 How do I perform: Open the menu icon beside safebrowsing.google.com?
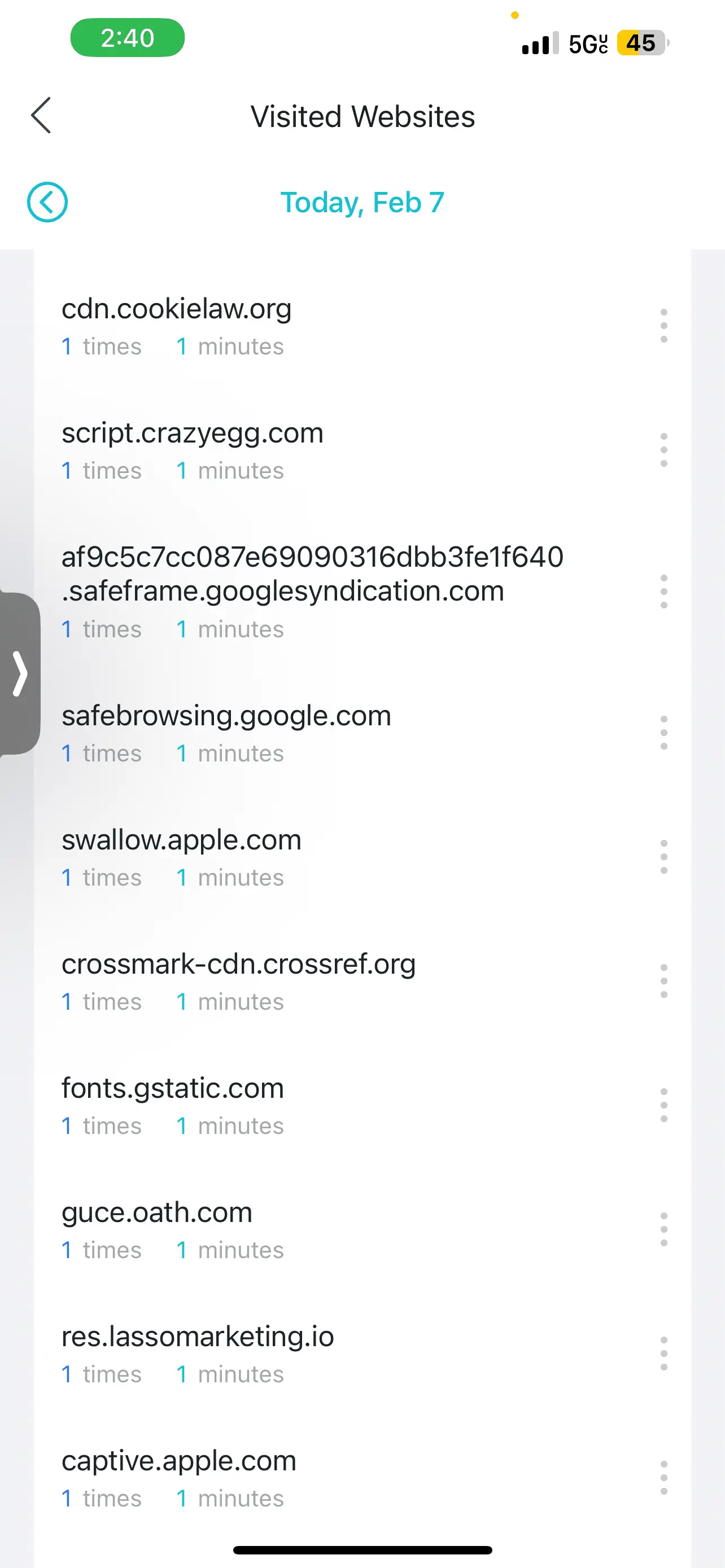pos(663,733)
